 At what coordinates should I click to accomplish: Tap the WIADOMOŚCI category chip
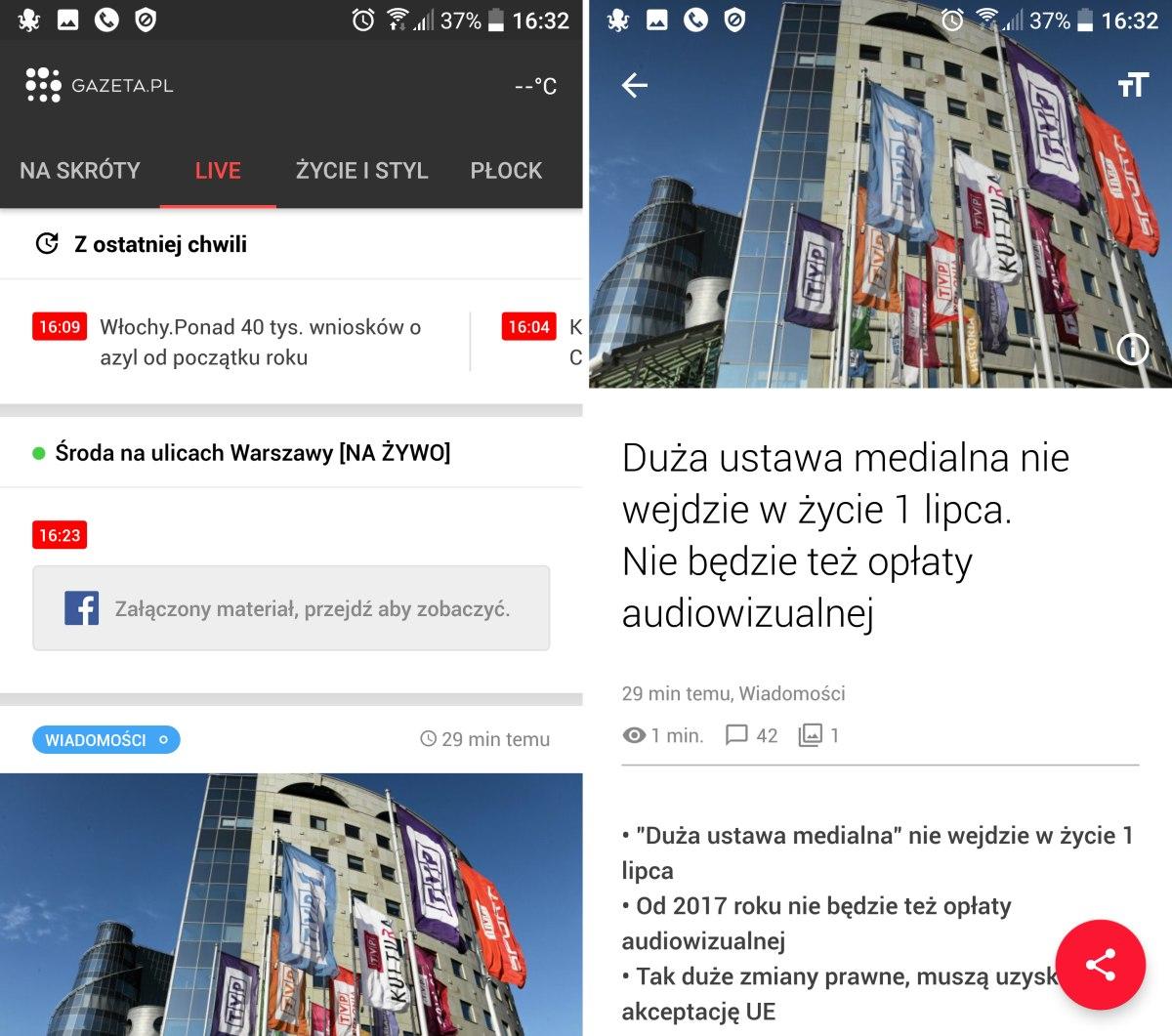click(x=105, y=740)
